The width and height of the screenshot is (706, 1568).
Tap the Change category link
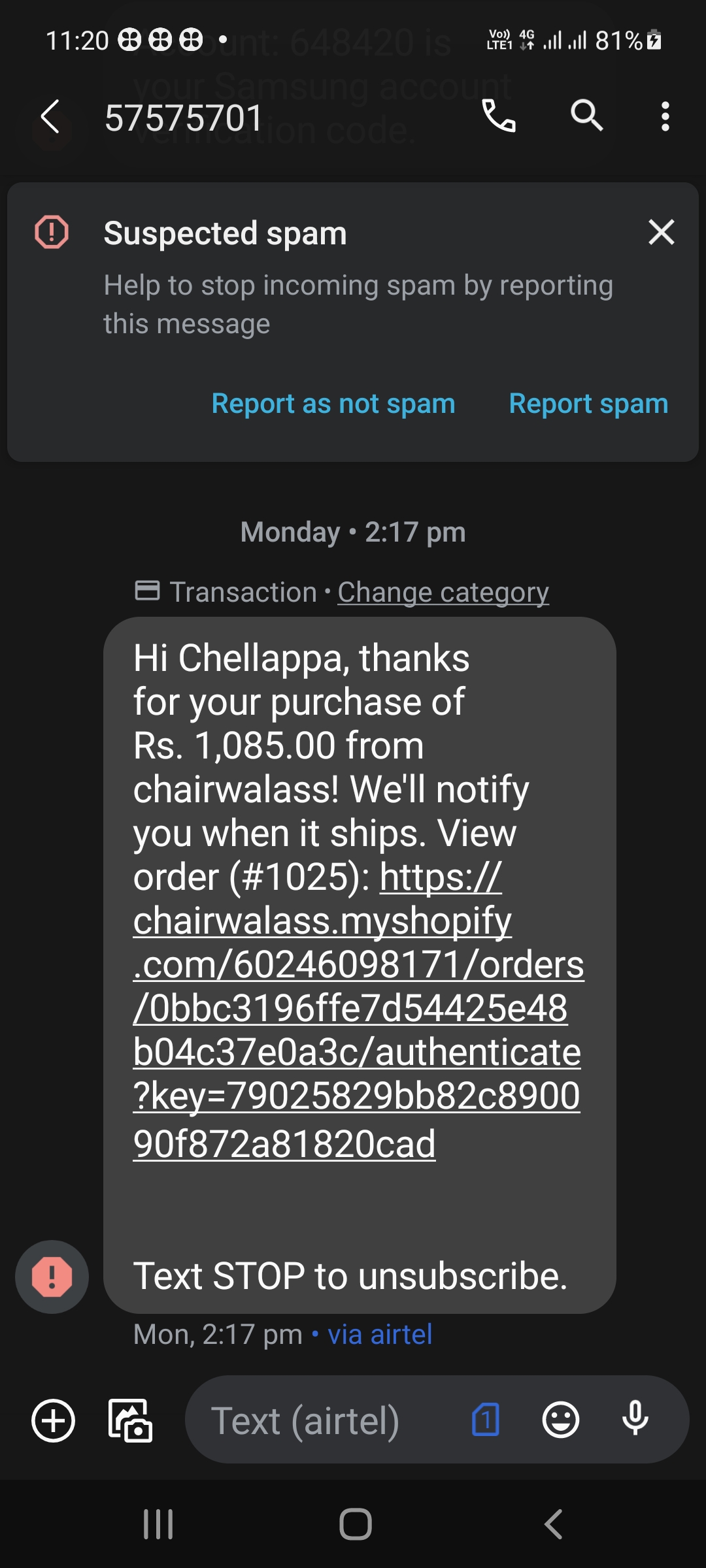[x=443, y=592]
